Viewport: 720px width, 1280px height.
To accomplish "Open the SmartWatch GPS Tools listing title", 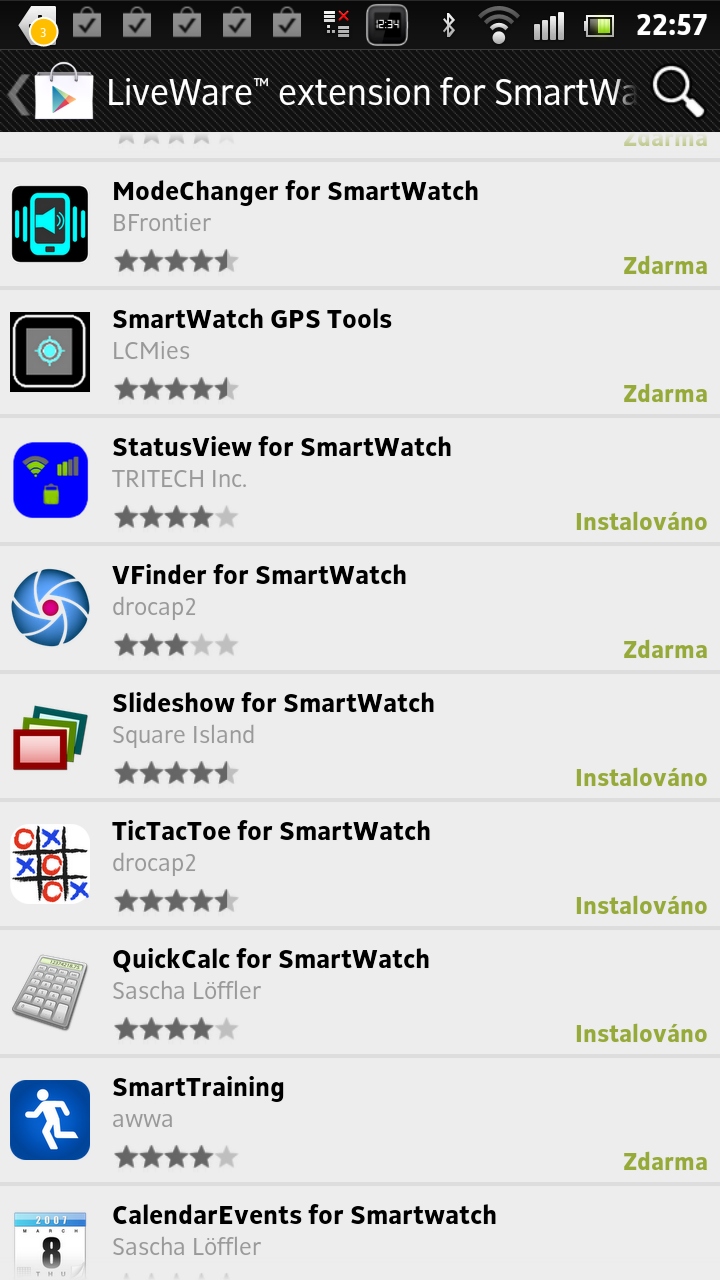I will click(249, 319).
